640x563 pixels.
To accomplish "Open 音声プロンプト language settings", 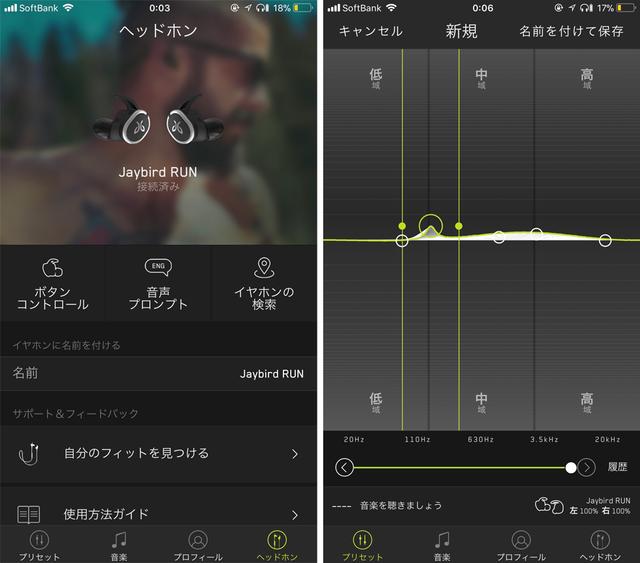I will [x=157, y=283].
